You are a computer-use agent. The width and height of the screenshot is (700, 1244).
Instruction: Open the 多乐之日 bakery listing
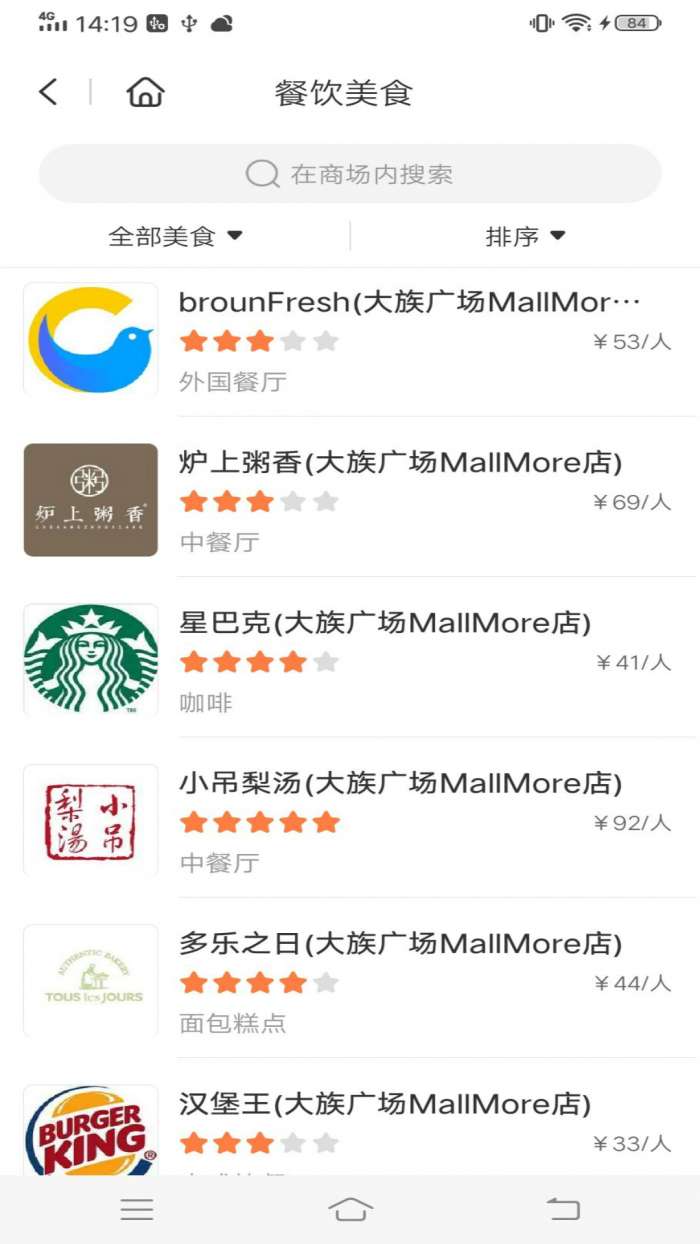(350, 980)
